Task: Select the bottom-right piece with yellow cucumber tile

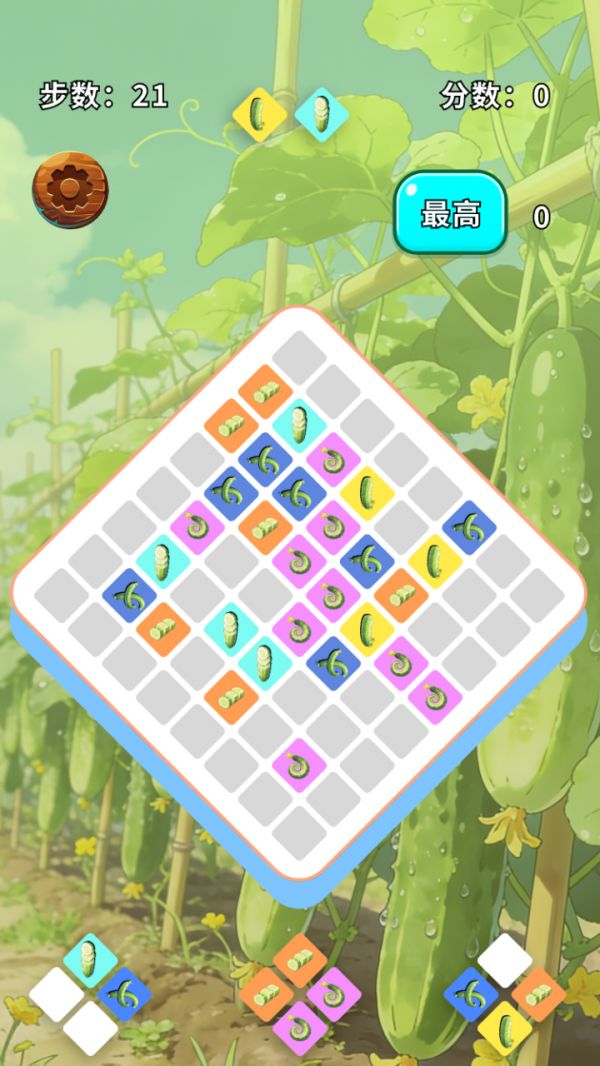Action: [505, 994]
